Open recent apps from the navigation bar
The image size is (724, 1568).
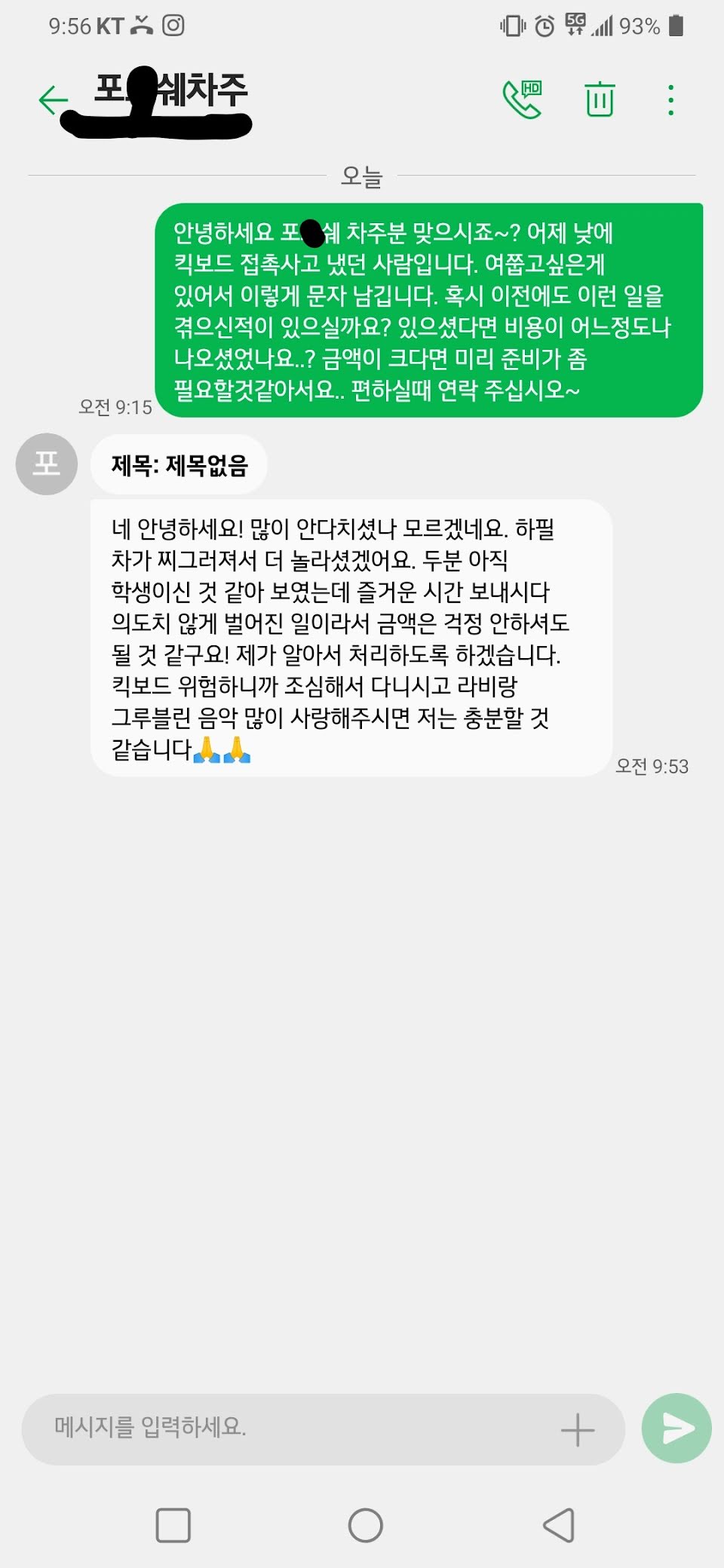pyautogui.click(x=173, y=1526)
